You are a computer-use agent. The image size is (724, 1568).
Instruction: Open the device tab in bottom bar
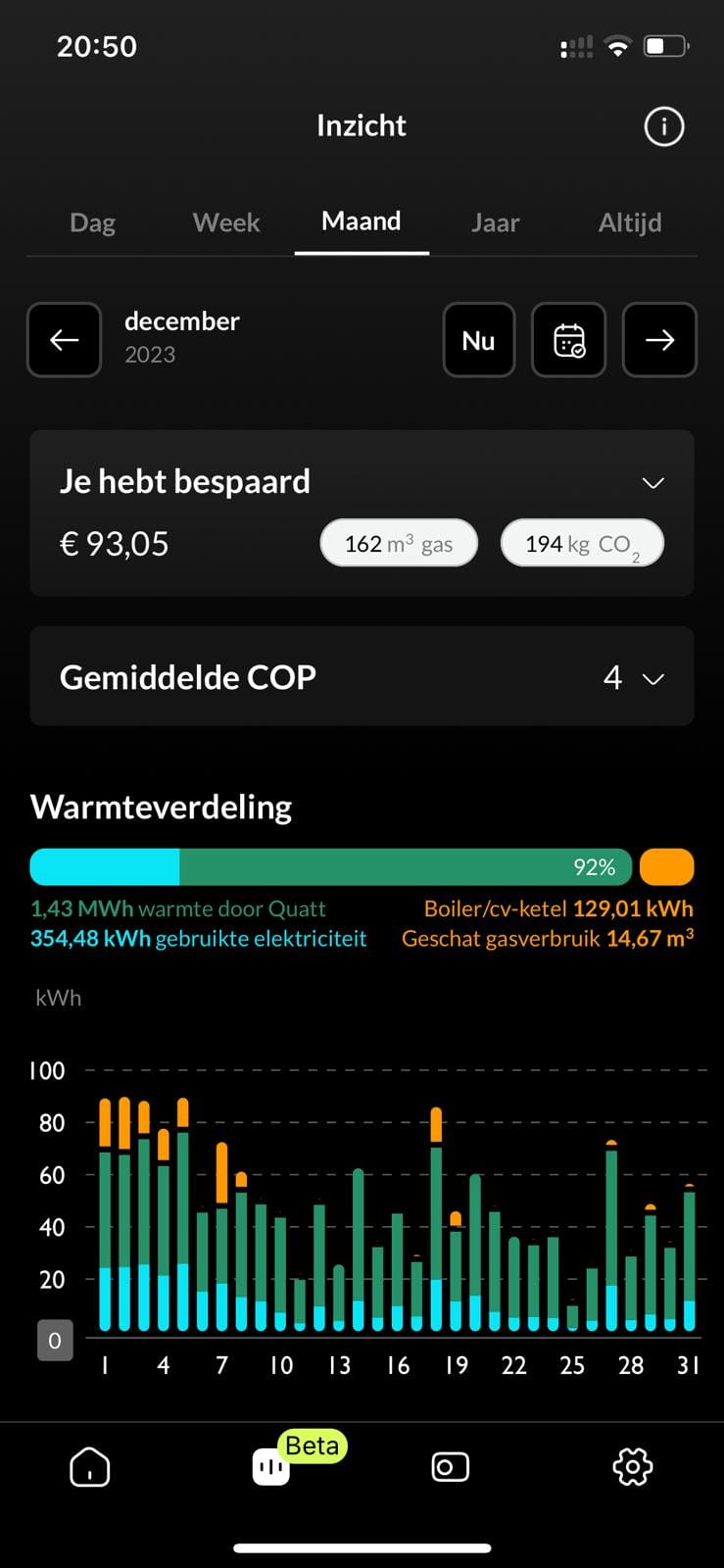pos(451,1467)
